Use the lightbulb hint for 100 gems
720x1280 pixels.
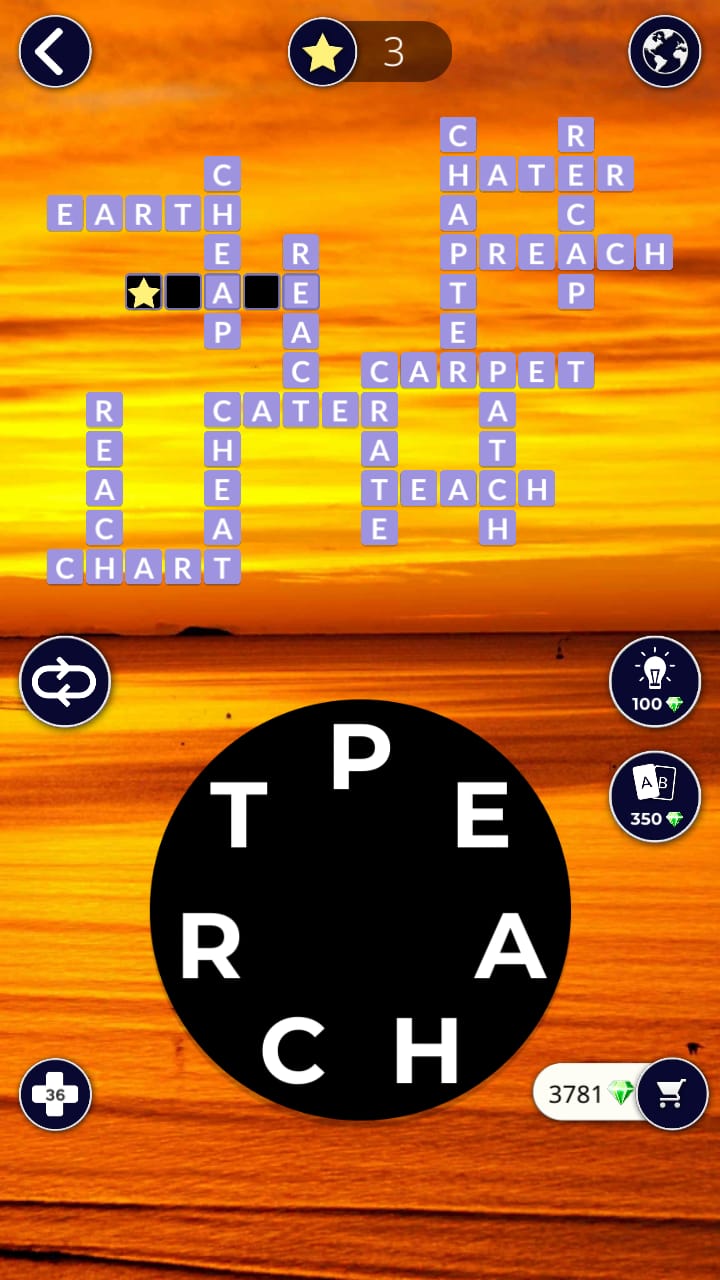point(655,682)
